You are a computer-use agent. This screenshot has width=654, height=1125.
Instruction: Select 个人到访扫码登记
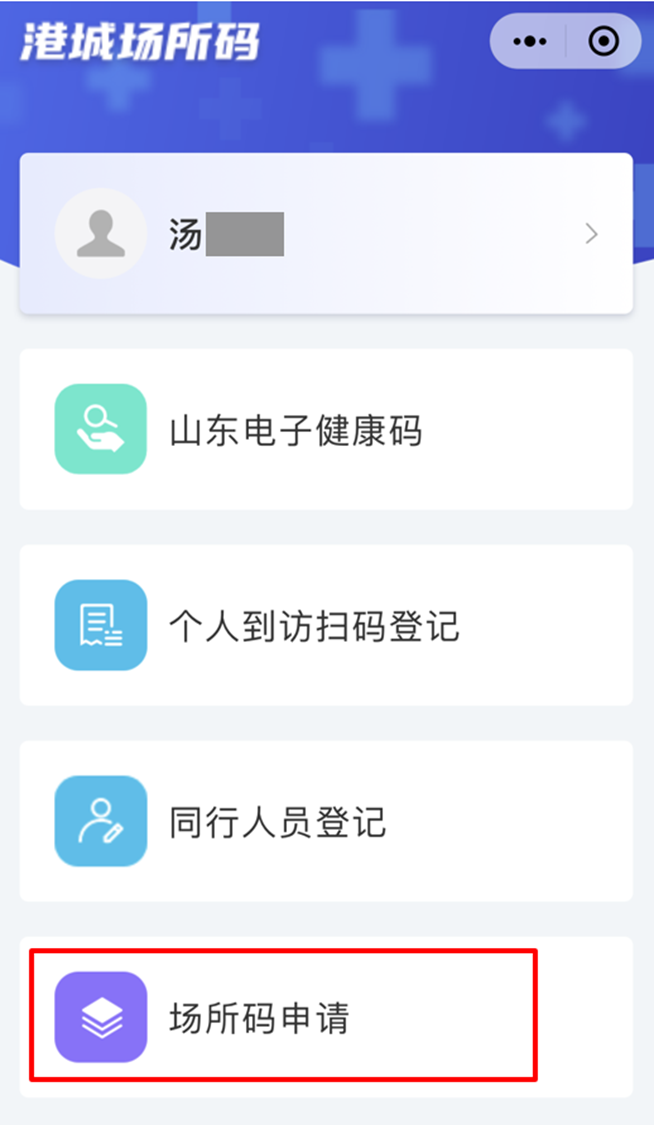tap(326, 625)
